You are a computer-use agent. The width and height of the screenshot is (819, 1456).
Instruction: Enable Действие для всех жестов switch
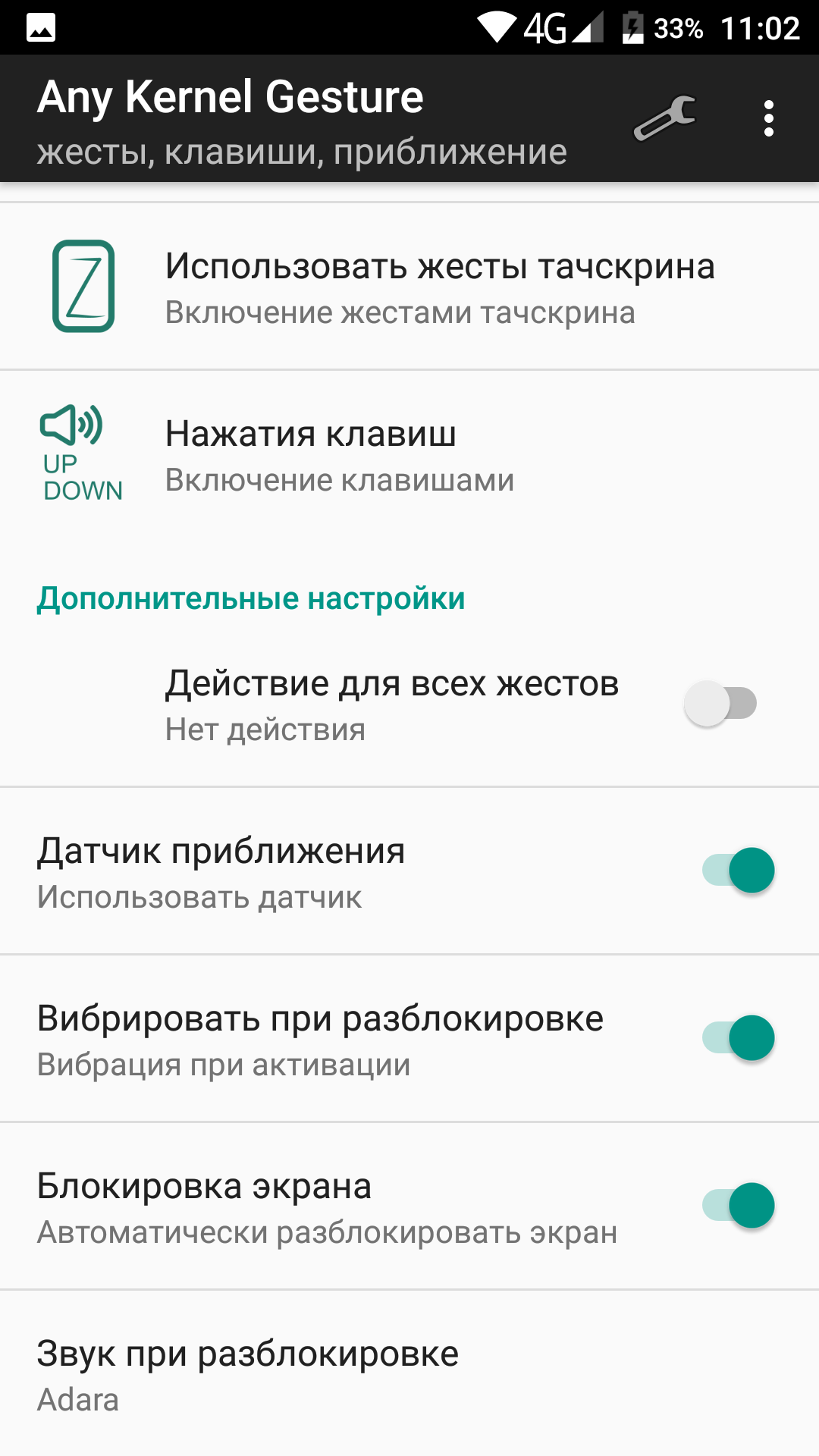720,703
